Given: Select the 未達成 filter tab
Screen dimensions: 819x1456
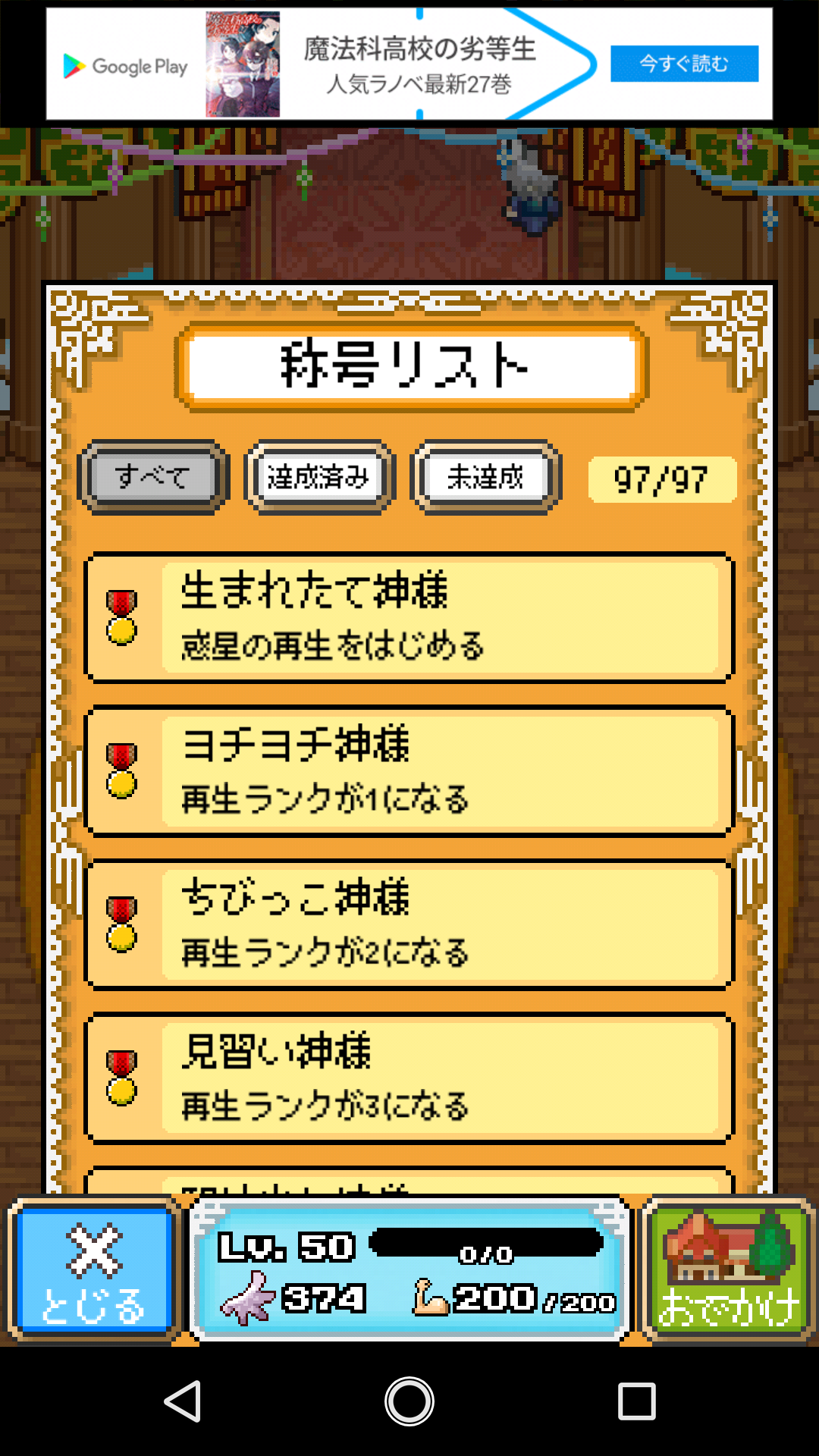Looking at the screenshot, I should tap(485, 478).
